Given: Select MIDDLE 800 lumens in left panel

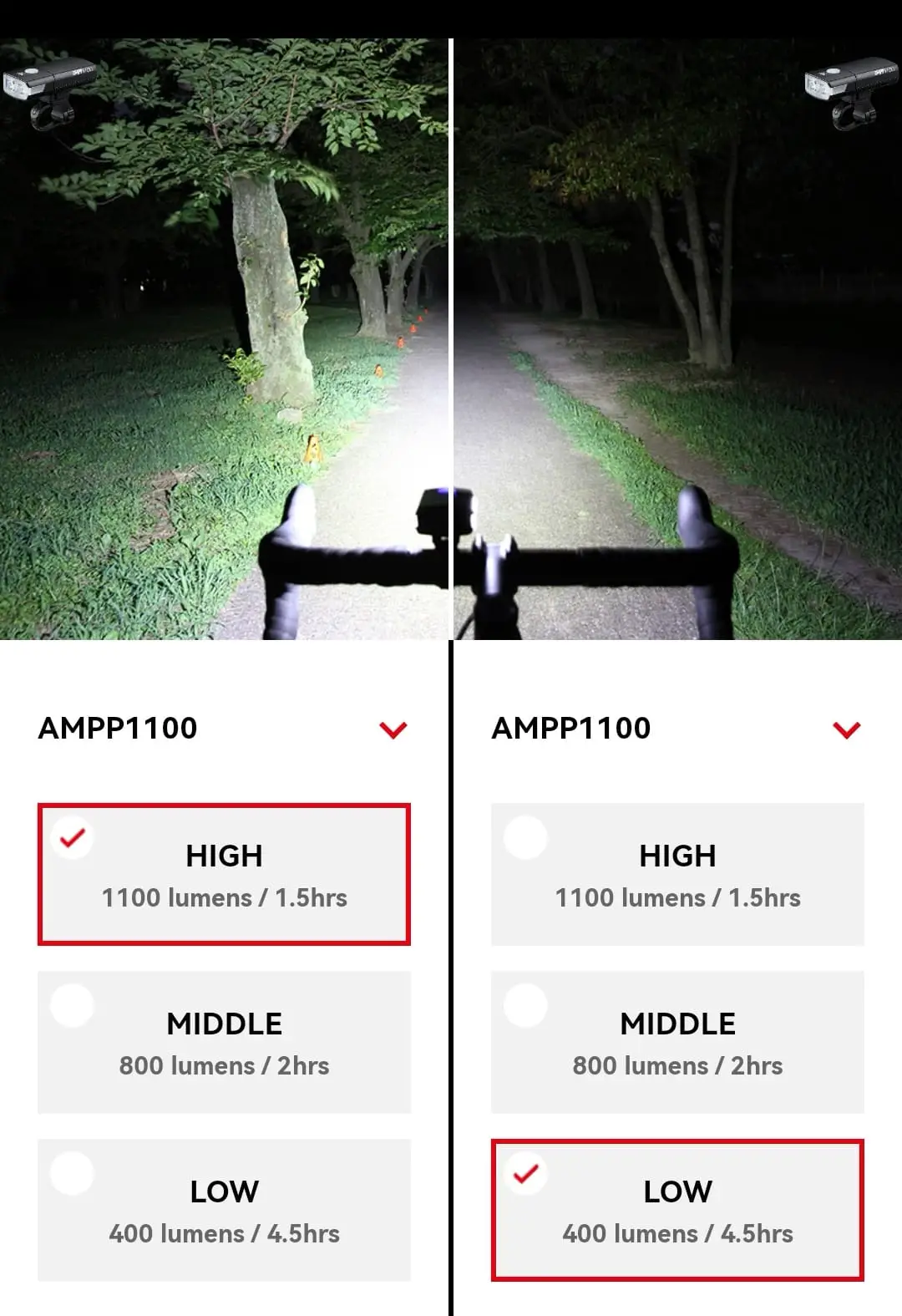Looking at the screenshot, I should tap(224, 1042).
